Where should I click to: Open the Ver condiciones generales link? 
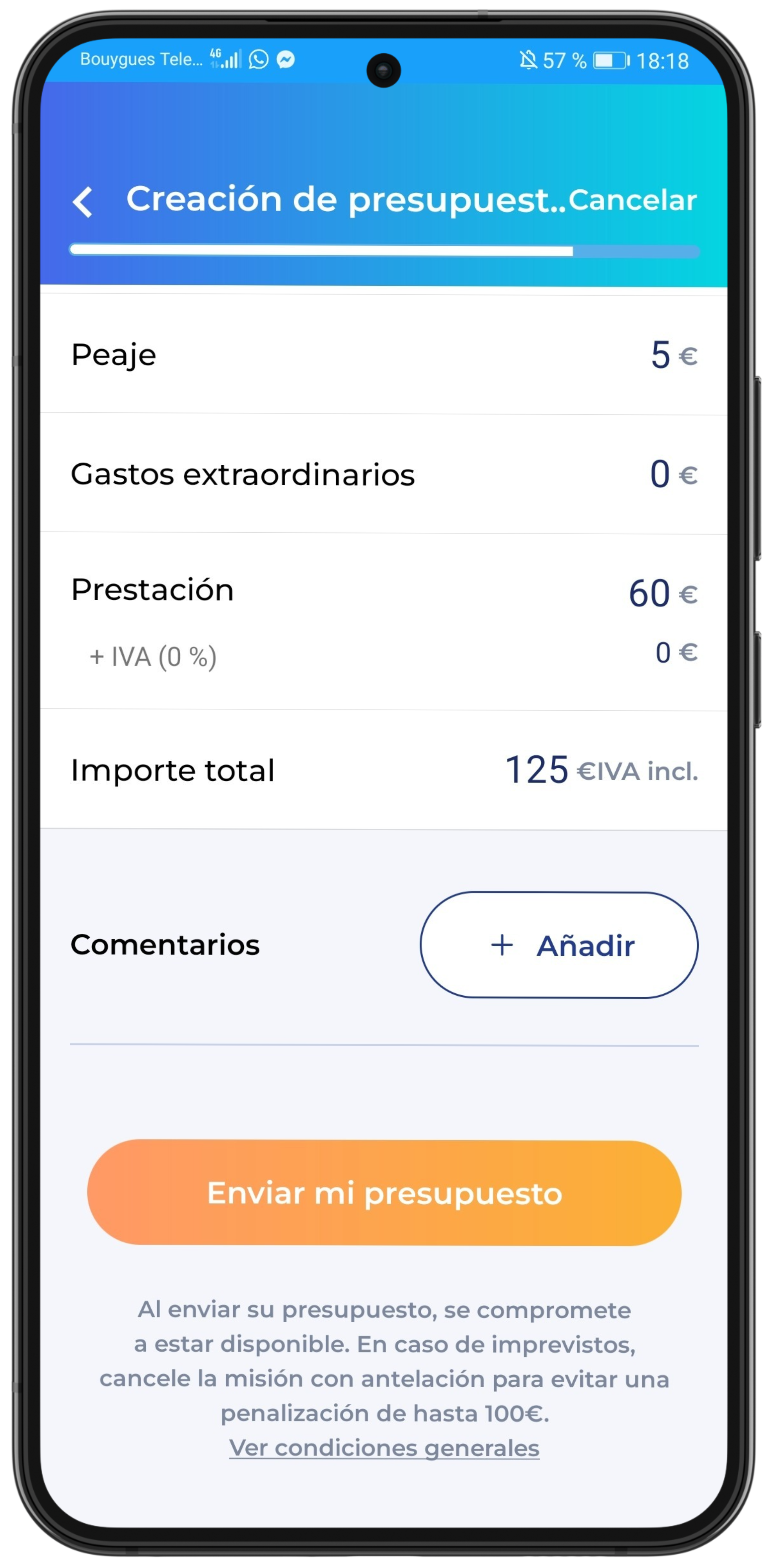(384, 1448)
